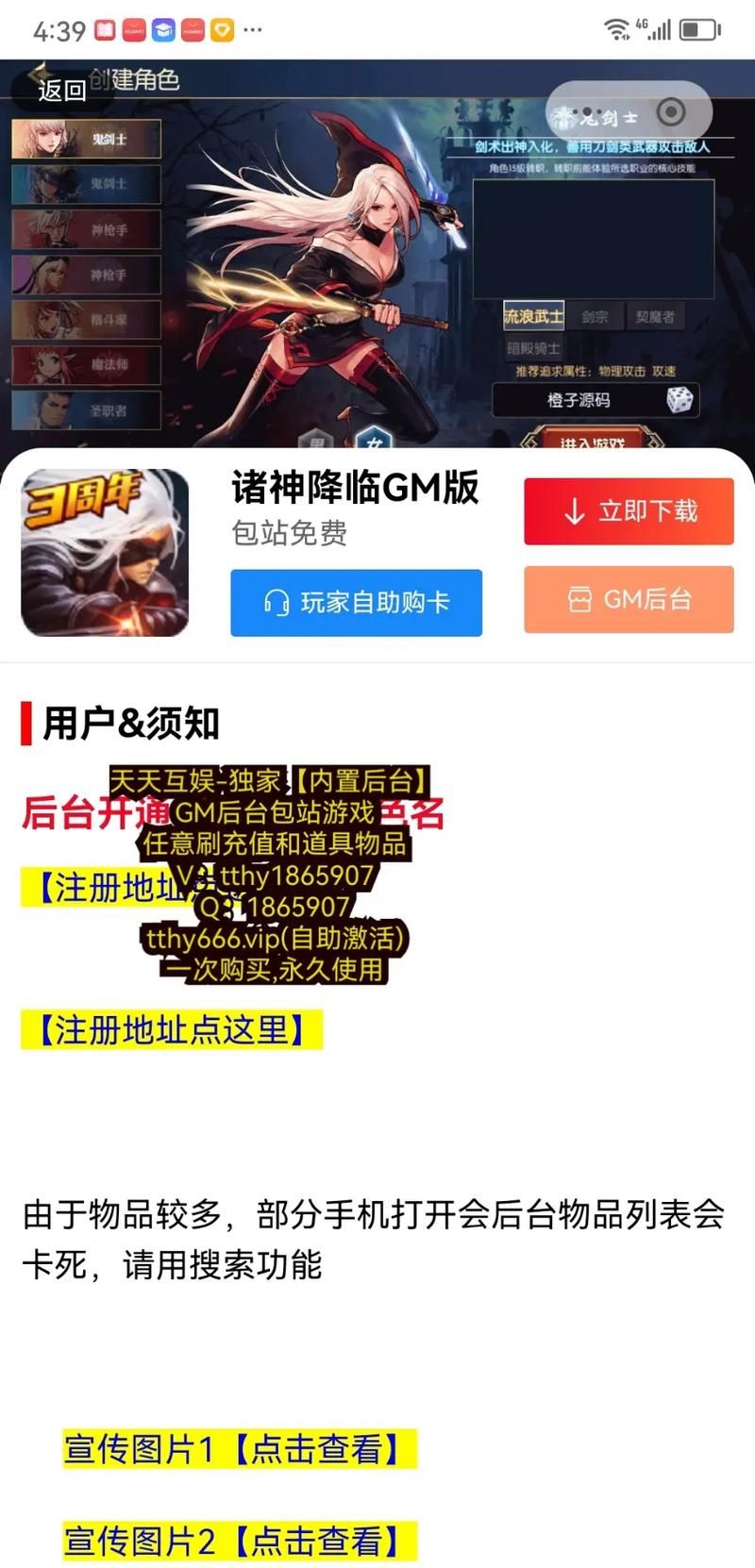This screenshot has width=755, height=1568.
Task: Close the page with the circle icon
Action: [x=671, y=113]
